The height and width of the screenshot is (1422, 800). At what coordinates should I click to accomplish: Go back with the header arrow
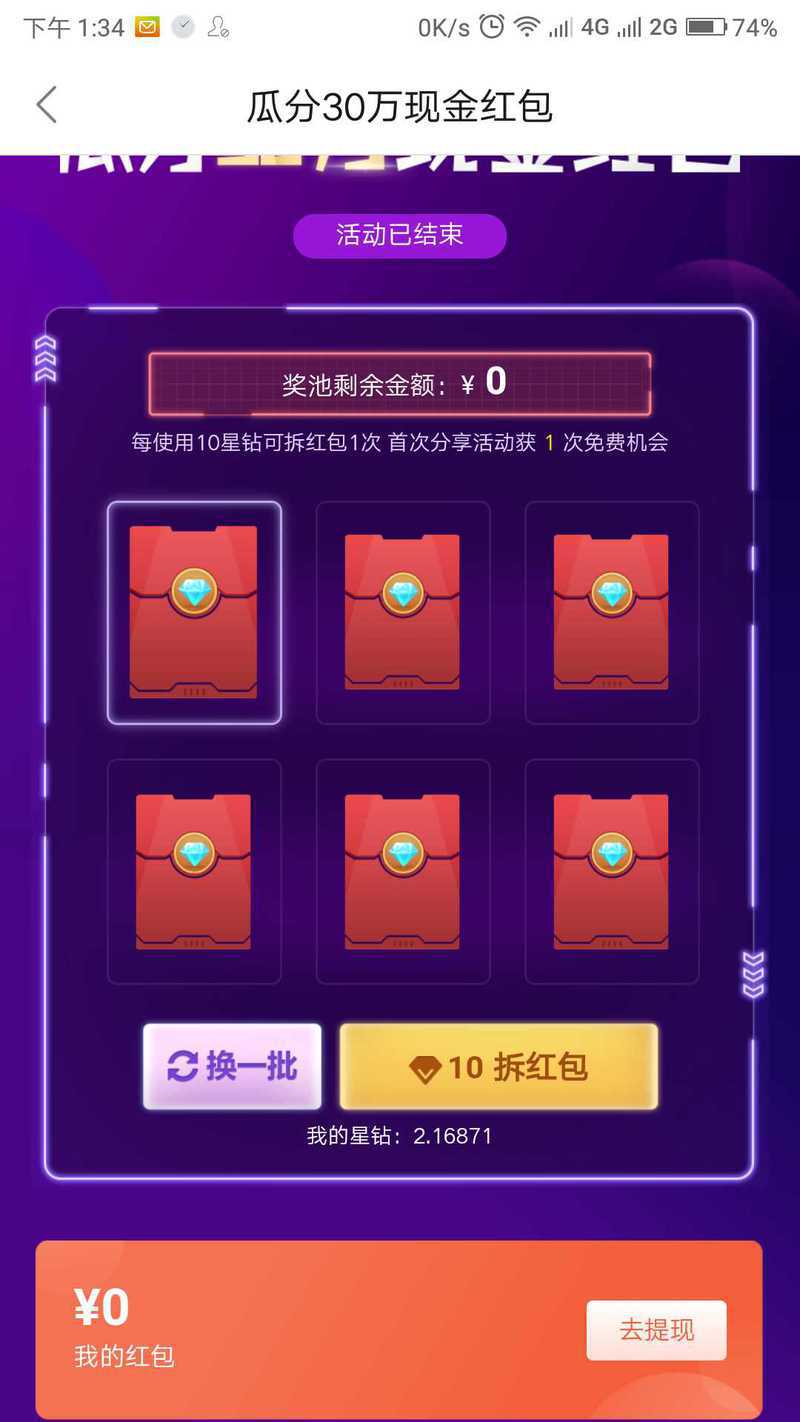click(x=46, y=105)
